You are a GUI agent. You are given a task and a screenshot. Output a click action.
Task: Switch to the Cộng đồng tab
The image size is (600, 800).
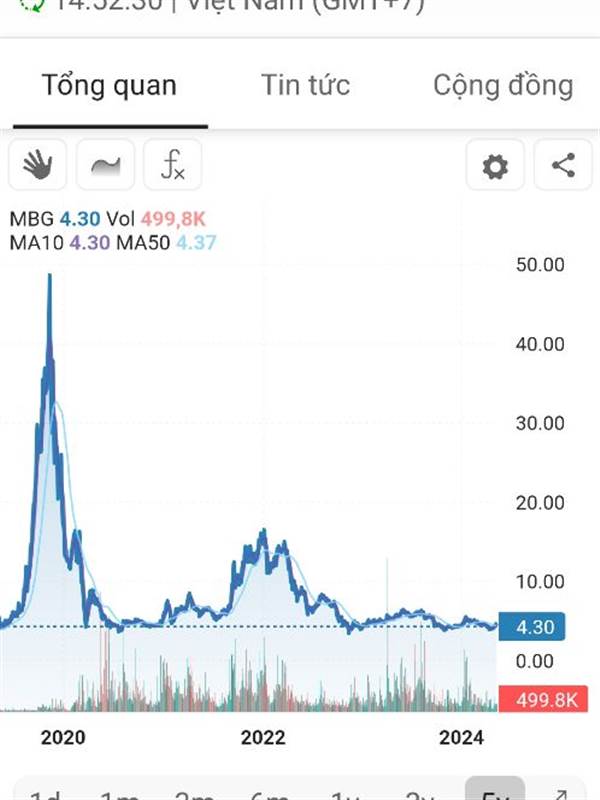(503, 85)
